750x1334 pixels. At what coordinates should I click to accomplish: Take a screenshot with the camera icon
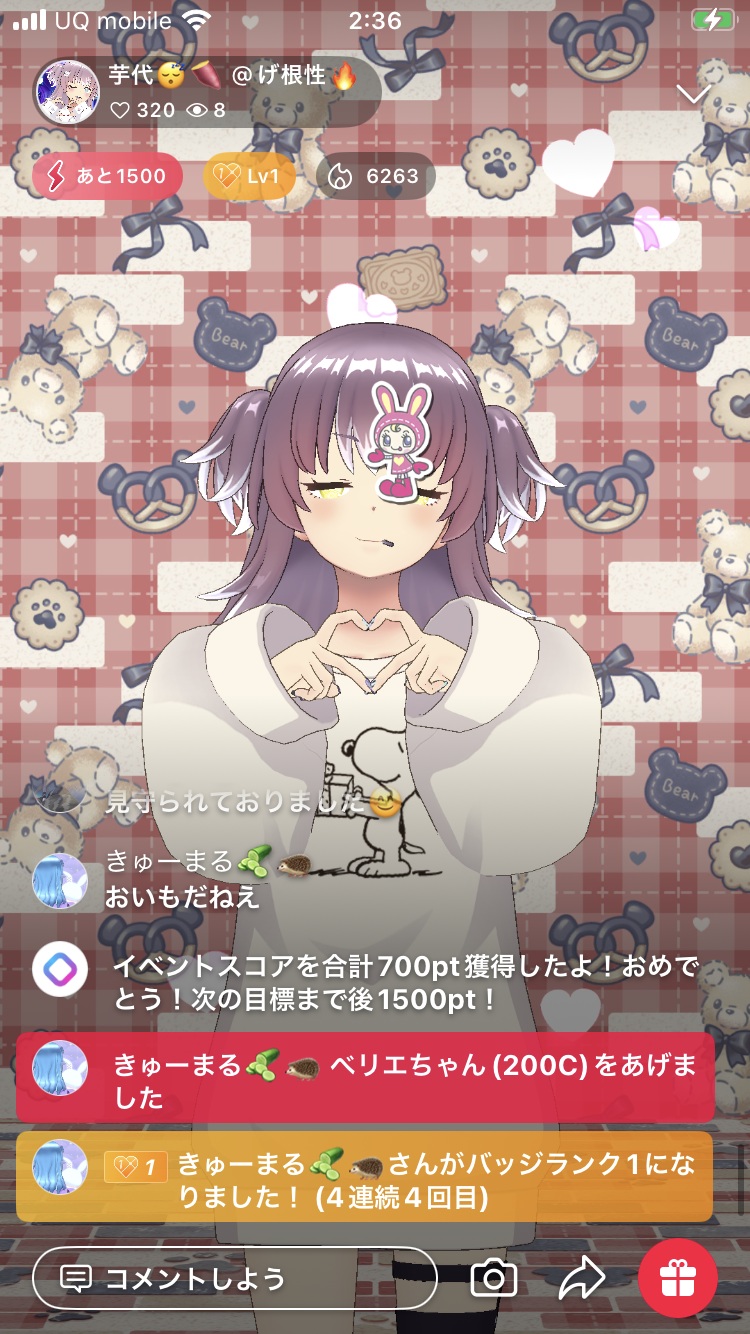494,1277
